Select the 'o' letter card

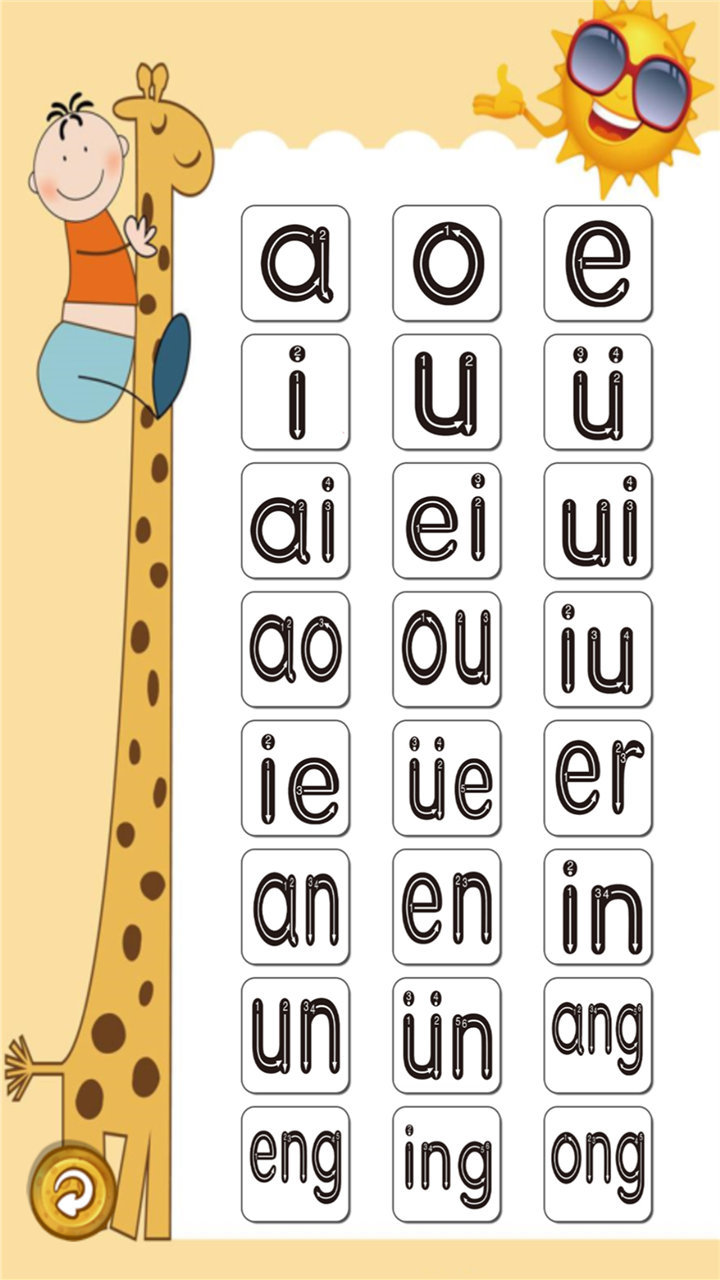coord(446,263)
